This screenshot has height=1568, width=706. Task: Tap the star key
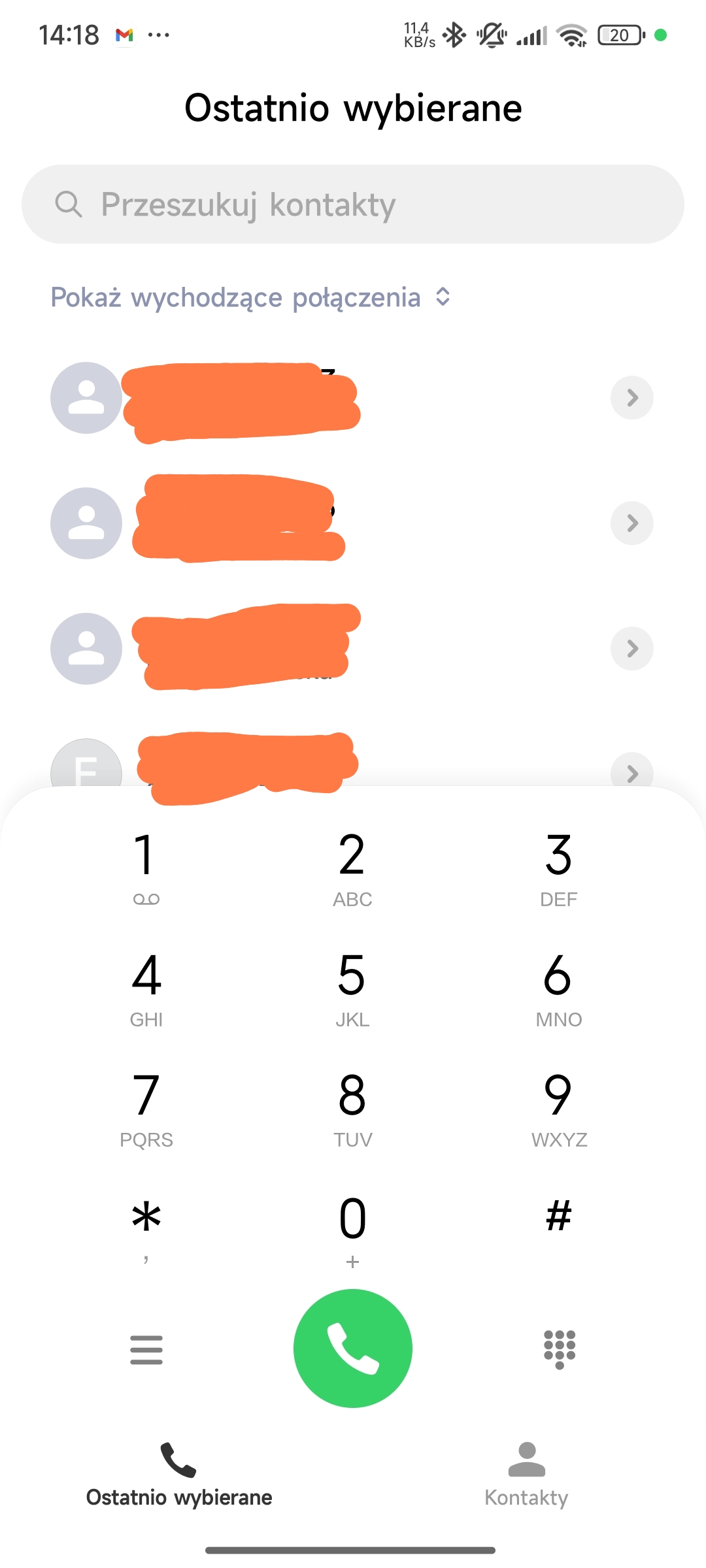point(146,1228)
